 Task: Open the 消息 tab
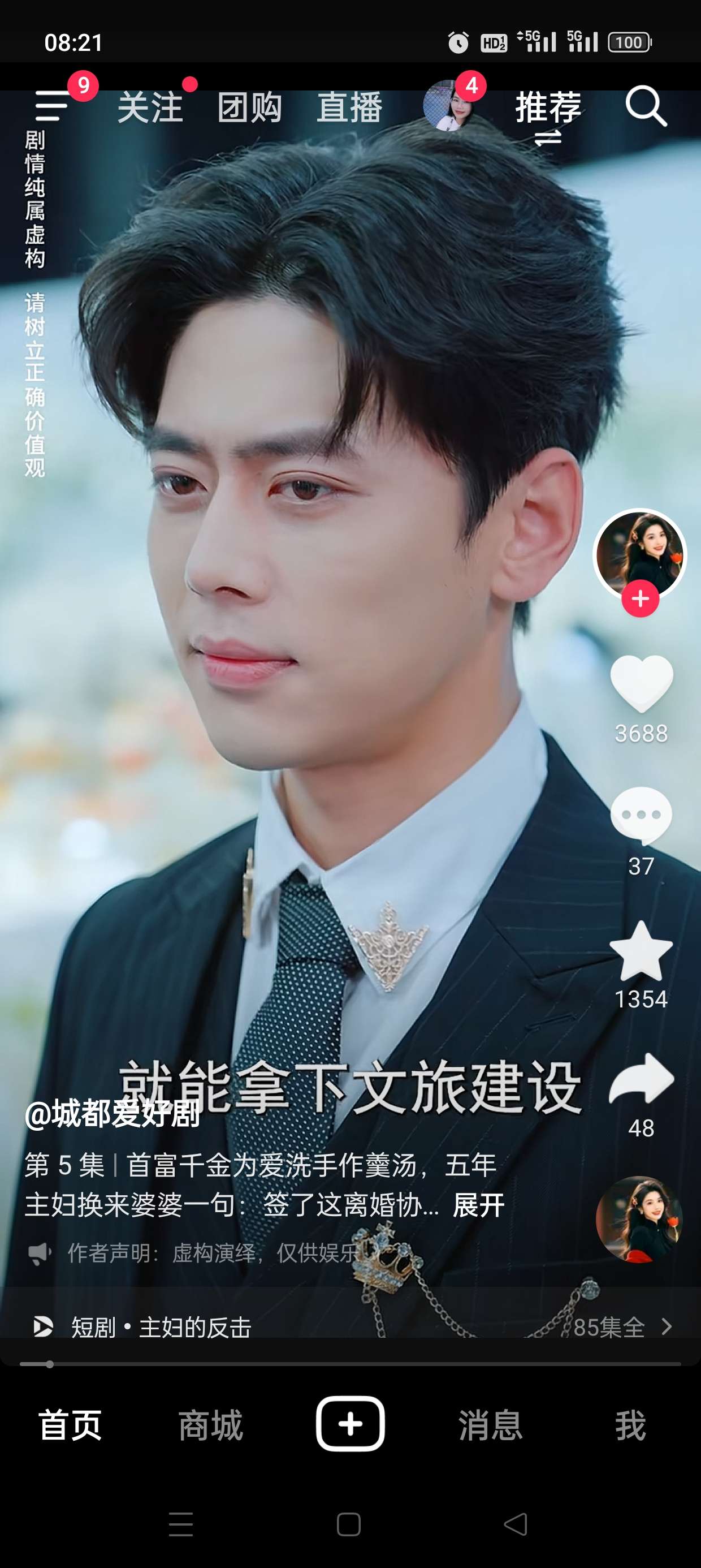coord(491,1425)
